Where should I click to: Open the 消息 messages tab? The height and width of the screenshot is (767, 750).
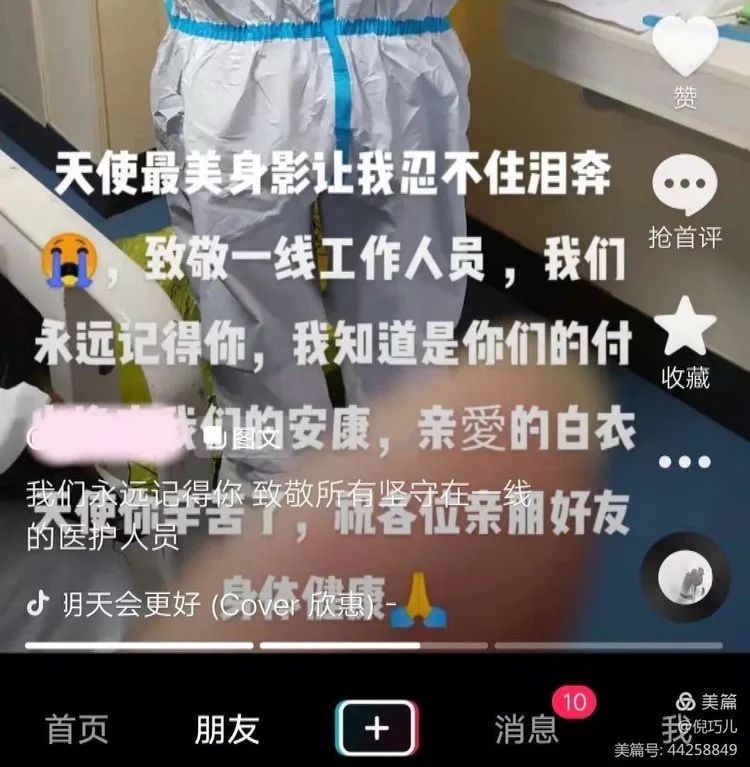click(x=527, y=729)
